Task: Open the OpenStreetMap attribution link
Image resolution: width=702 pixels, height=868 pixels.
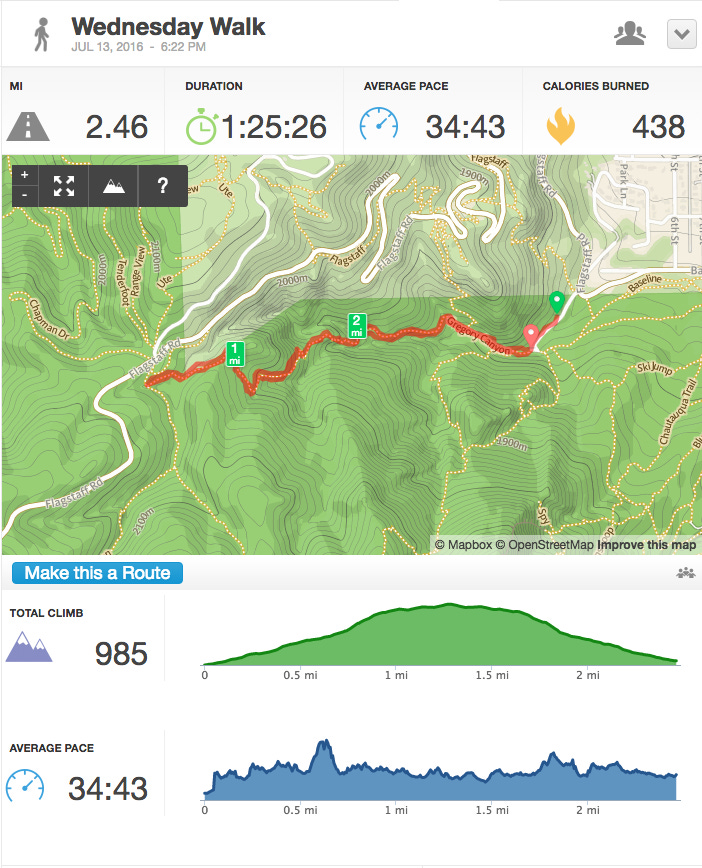Action: coord(544,545)
